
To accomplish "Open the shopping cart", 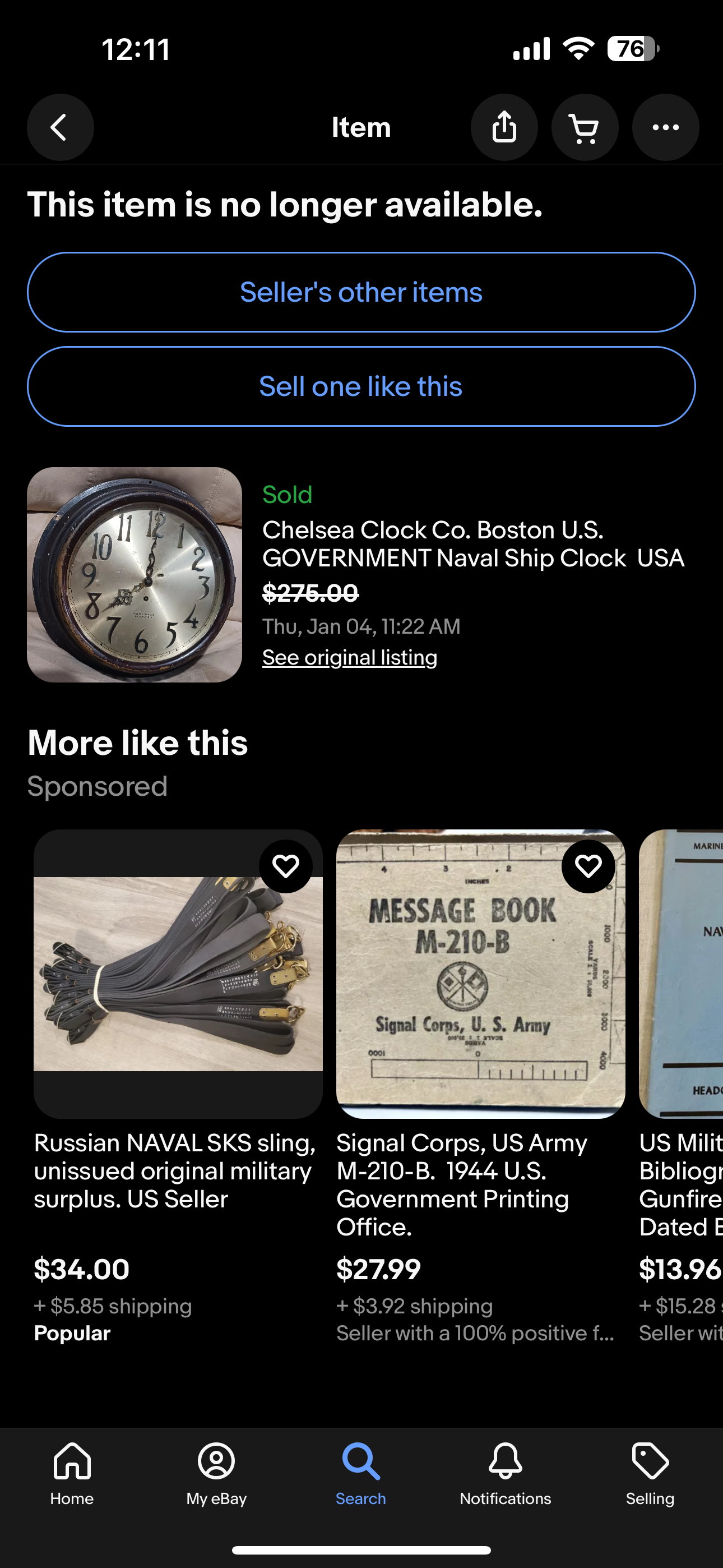I will coord(585,127).
